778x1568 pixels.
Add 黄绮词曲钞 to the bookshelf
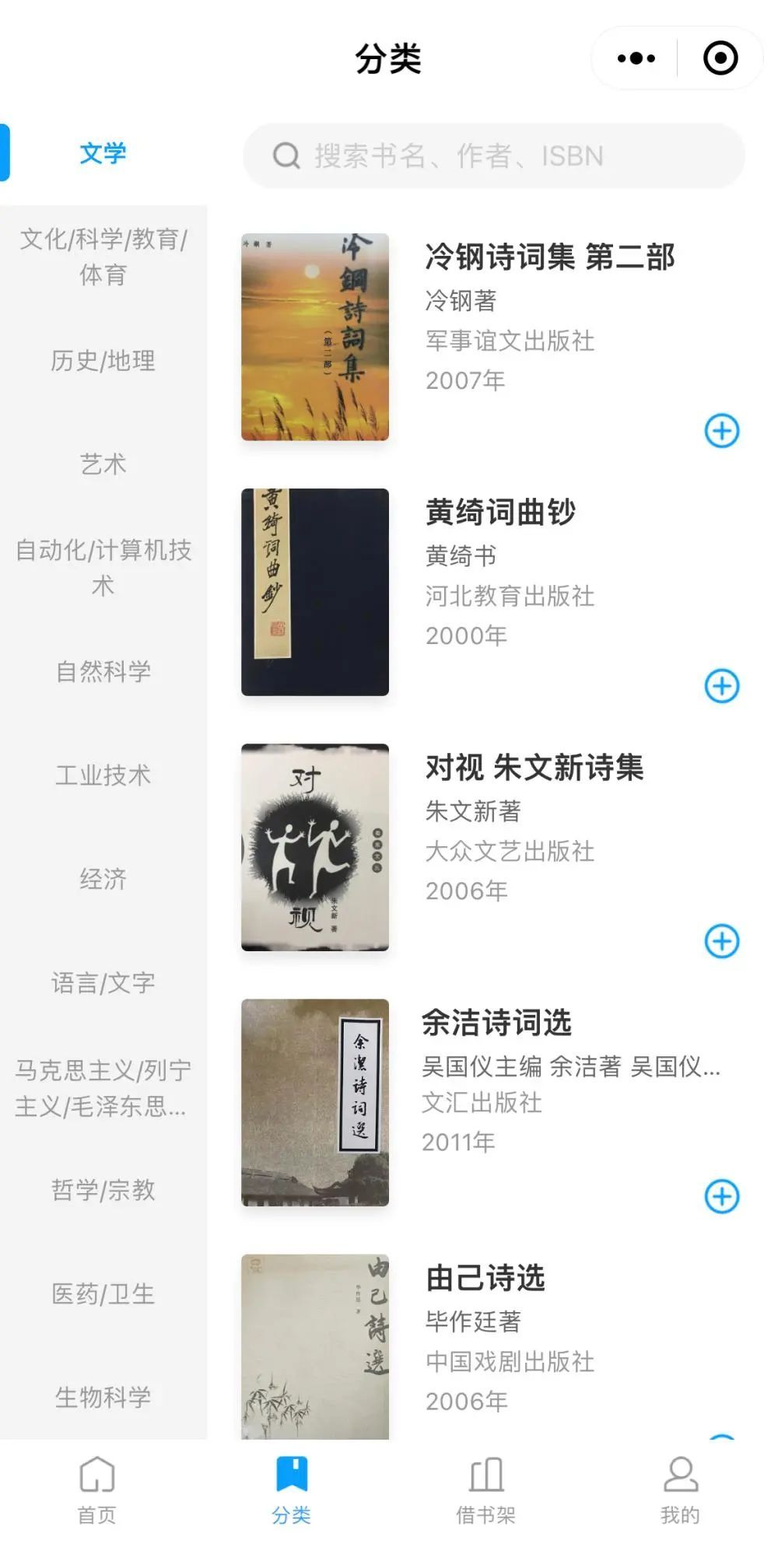click(x=721, y=686)
